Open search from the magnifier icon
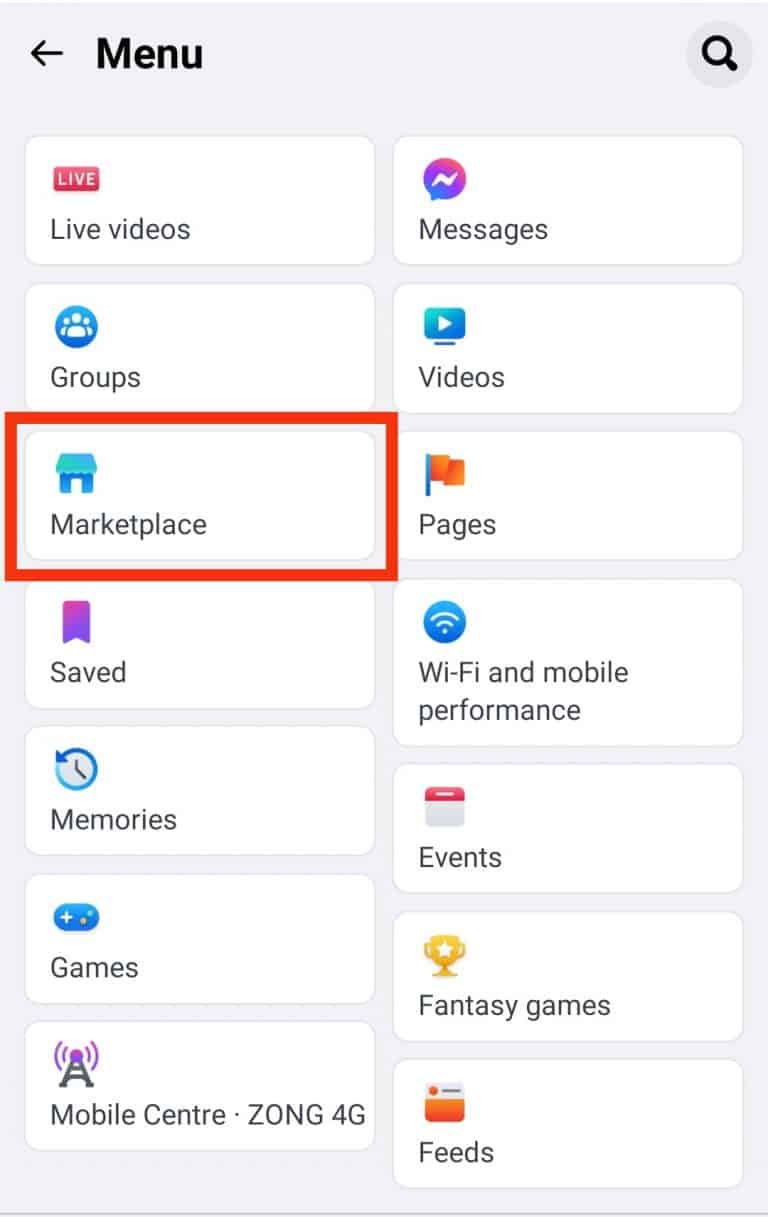This screenshot has width=768, height=1217. [718, 54]
